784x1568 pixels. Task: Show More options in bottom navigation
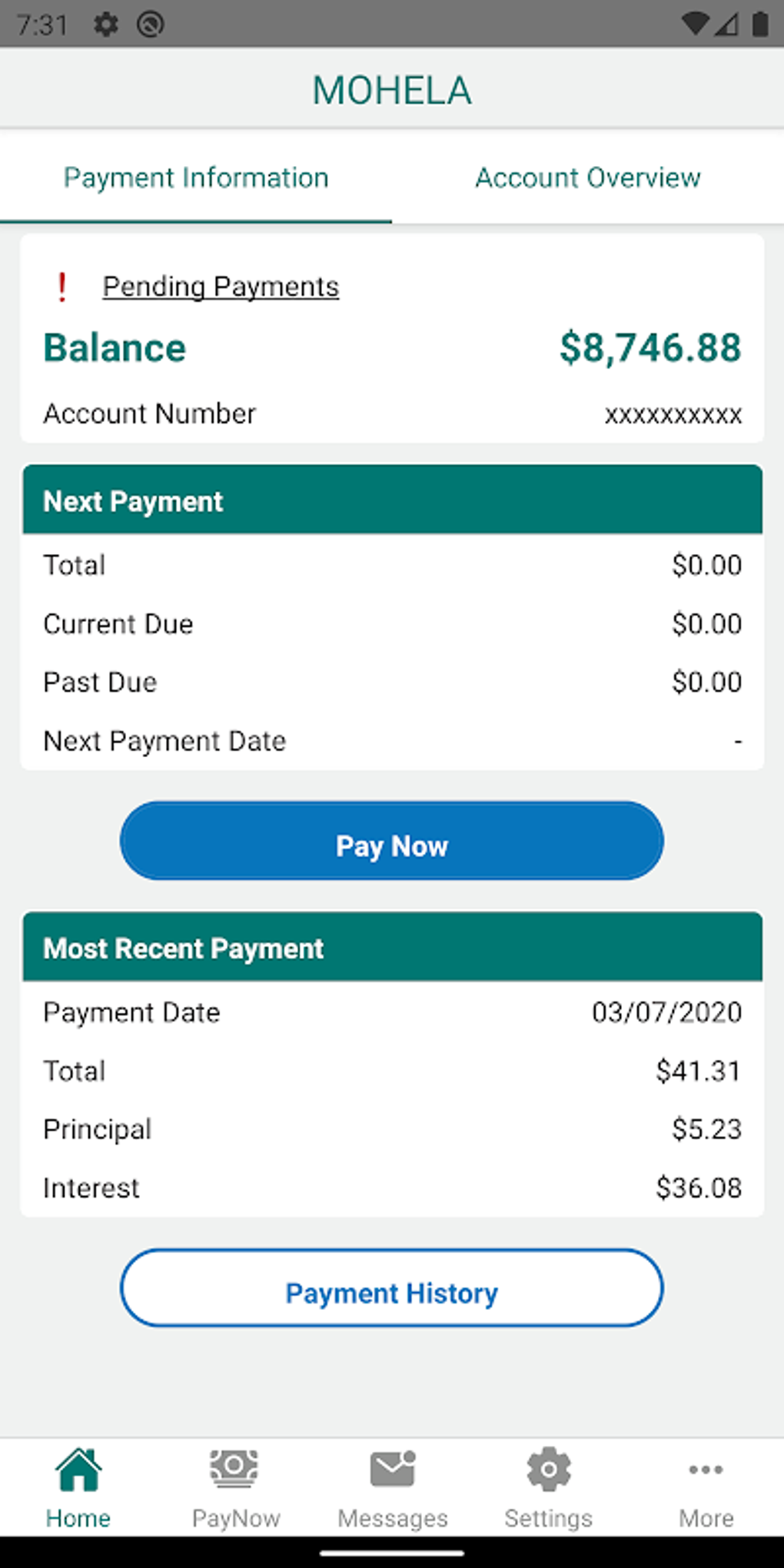[x=706, y=1487]
